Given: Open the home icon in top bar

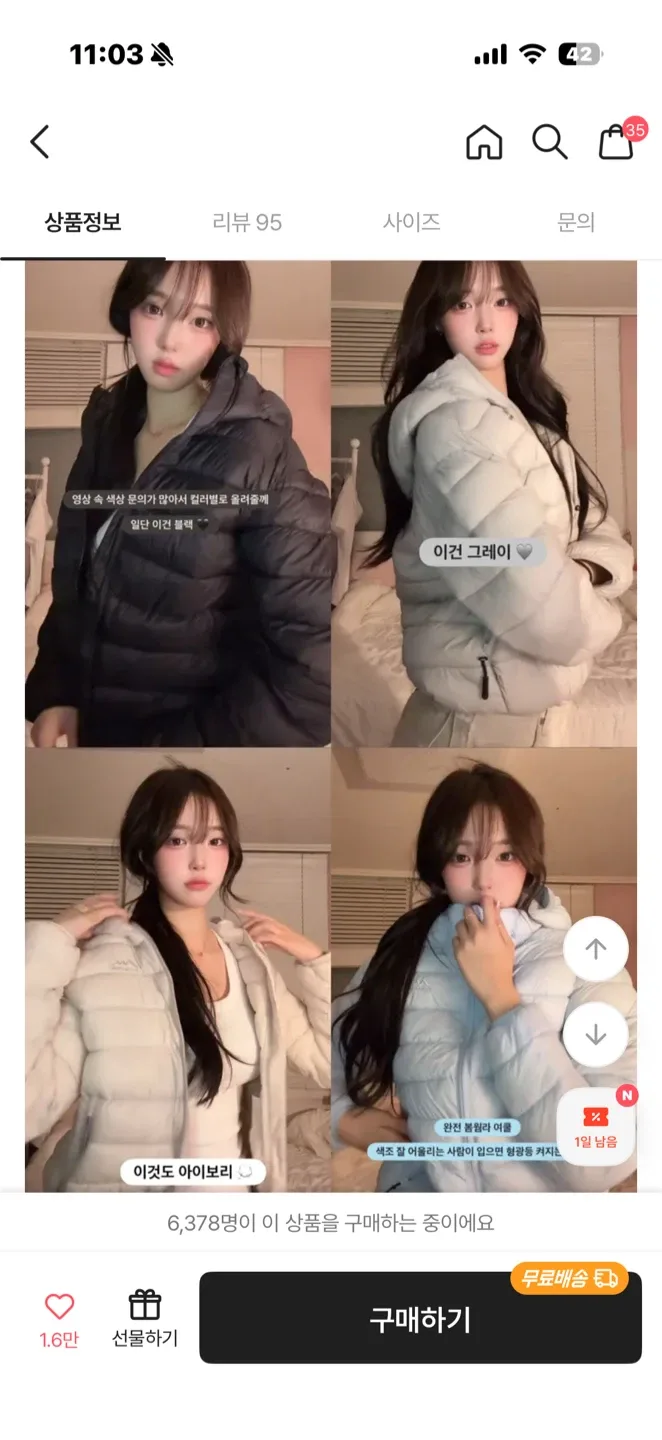Looking at the screenshot, I should pyautogui.click(x=484, y=142).
